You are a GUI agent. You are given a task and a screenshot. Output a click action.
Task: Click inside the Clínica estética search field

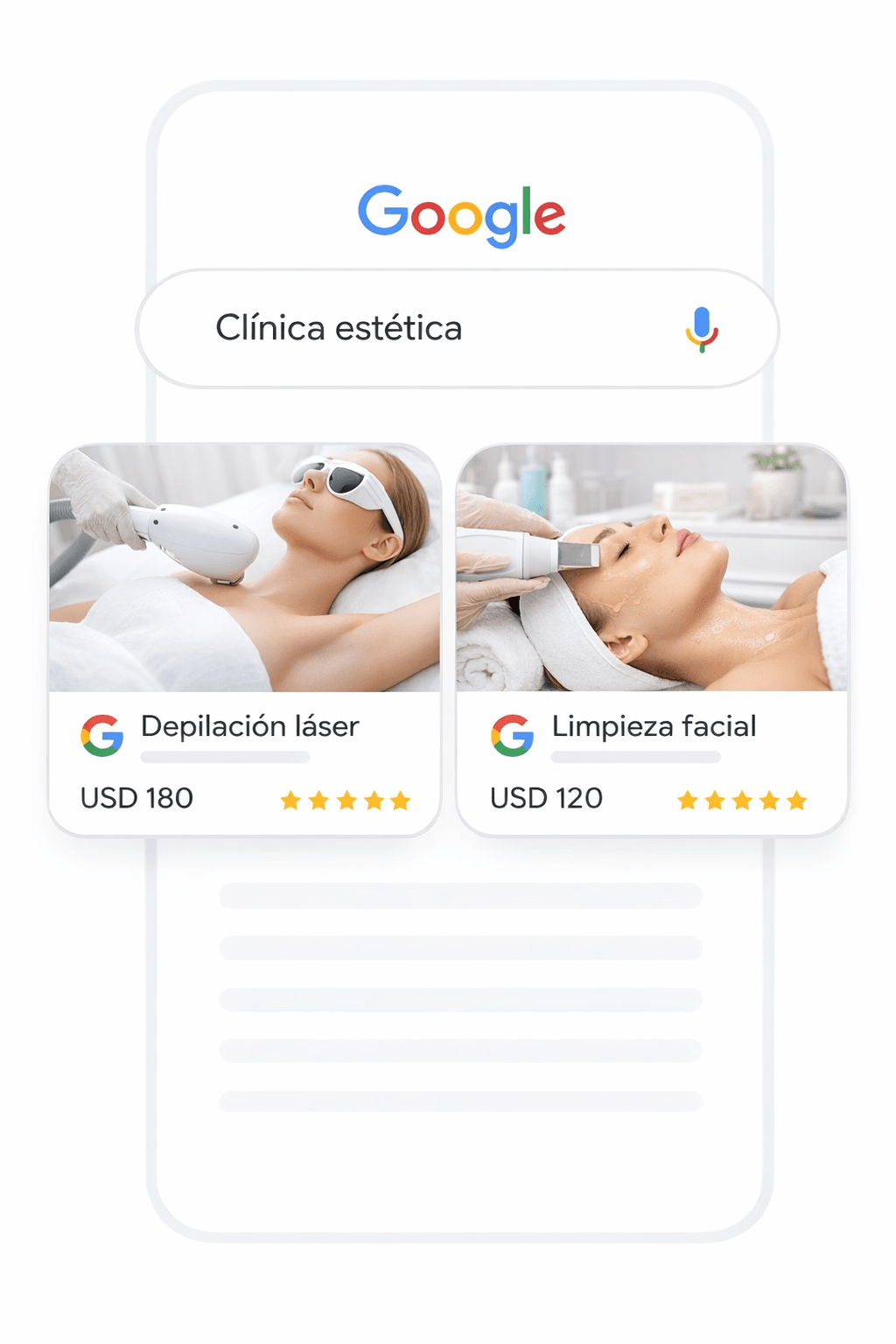[x=394, y=328]
